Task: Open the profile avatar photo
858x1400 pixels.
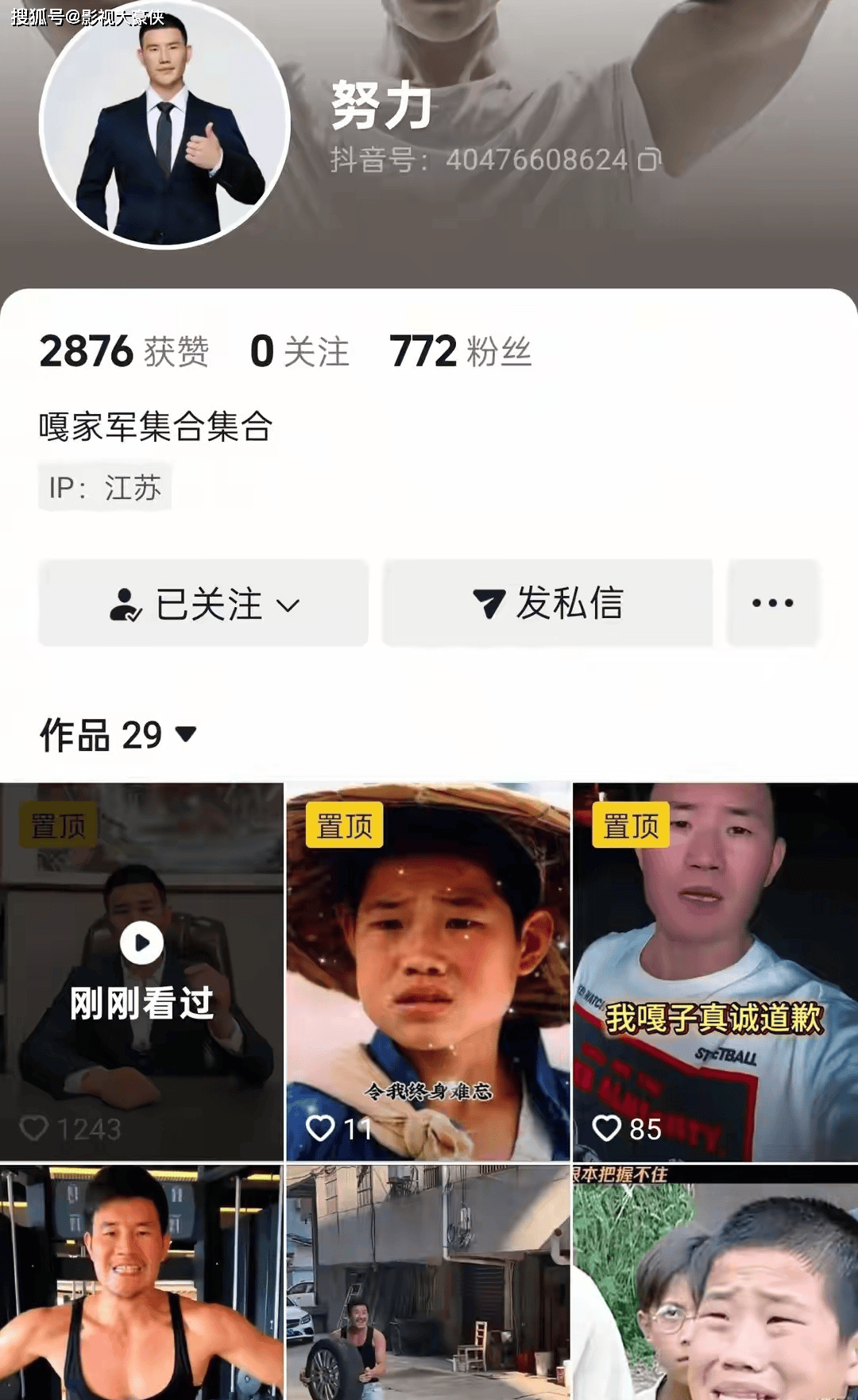Action: (x=164, y=125)
